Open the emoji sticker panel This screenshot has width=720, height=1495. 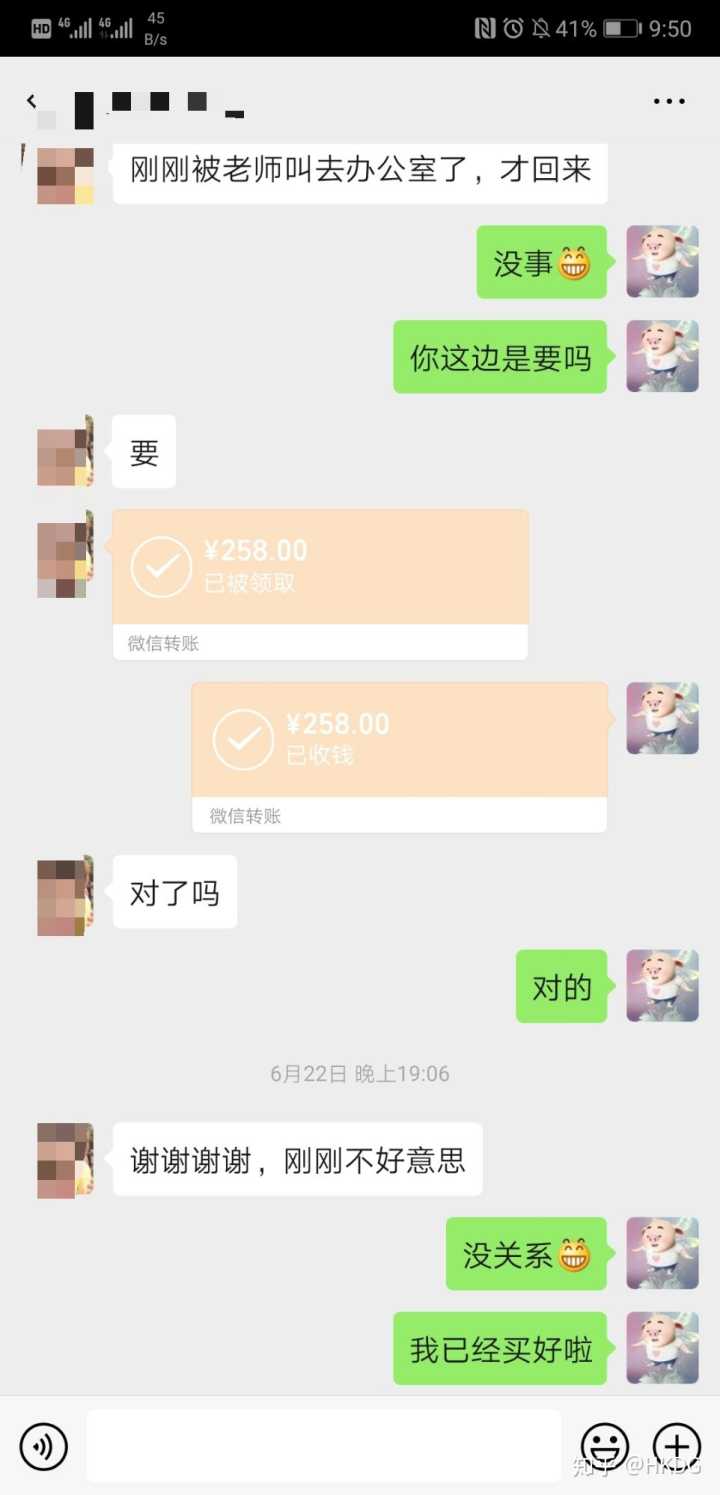tap(605, 1446)
